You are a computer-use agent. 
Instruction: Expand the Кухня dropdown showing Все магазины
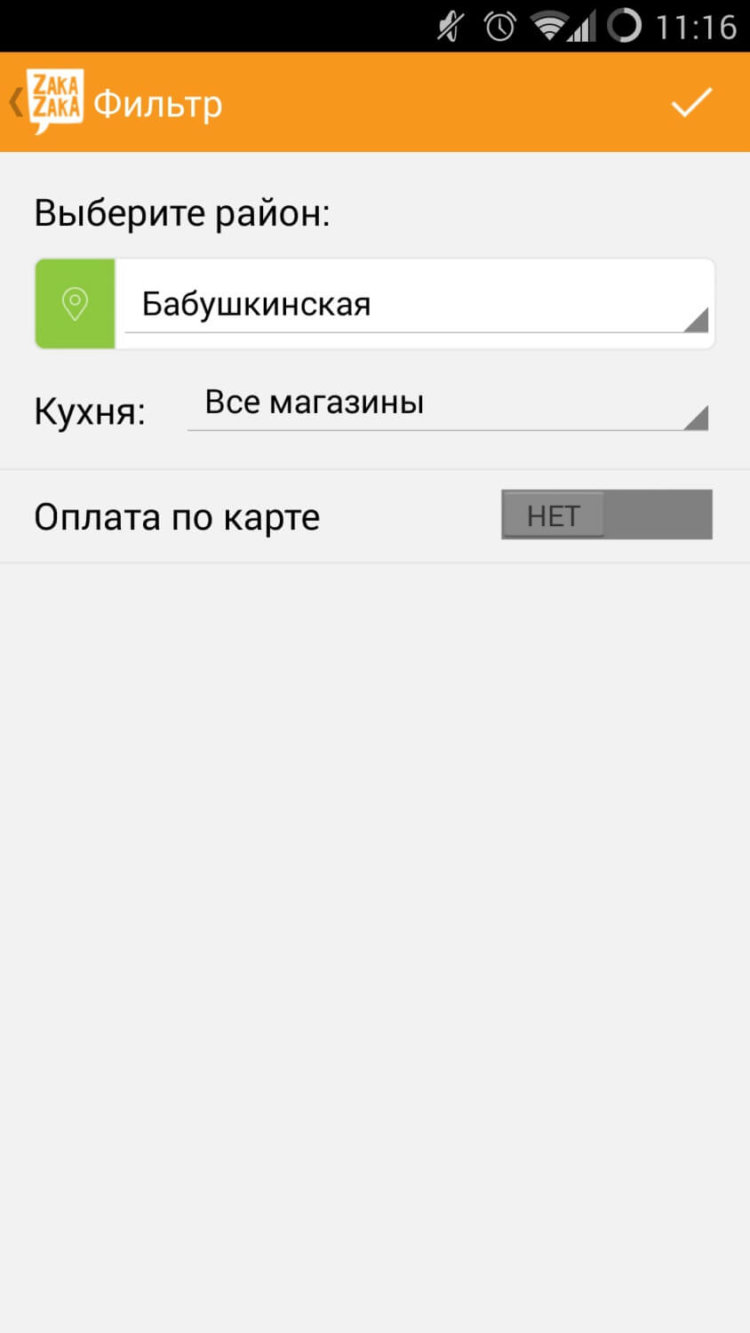[x=447, y=404]
